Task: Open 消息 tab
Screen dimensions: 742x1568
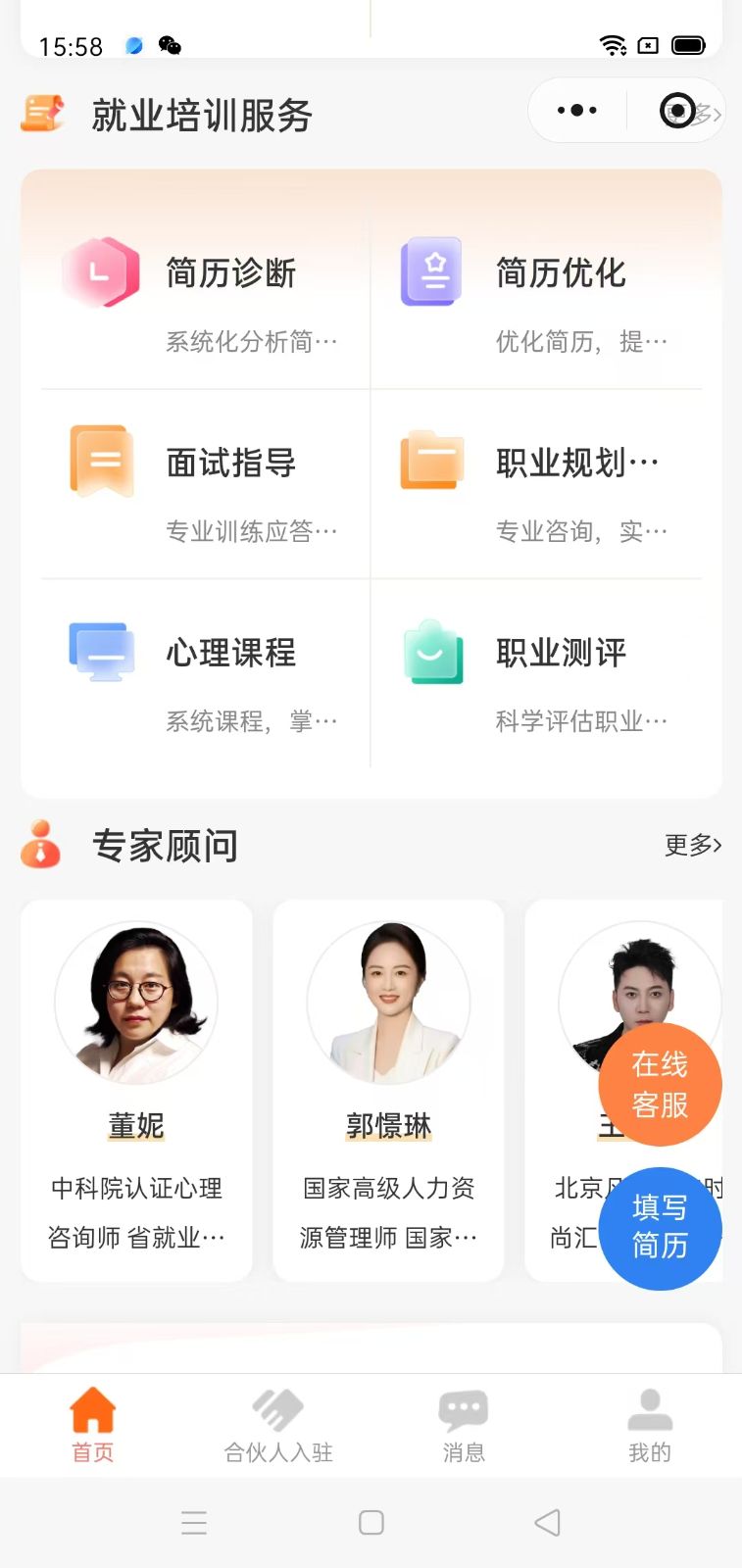Action: [x=464, y=1426]
